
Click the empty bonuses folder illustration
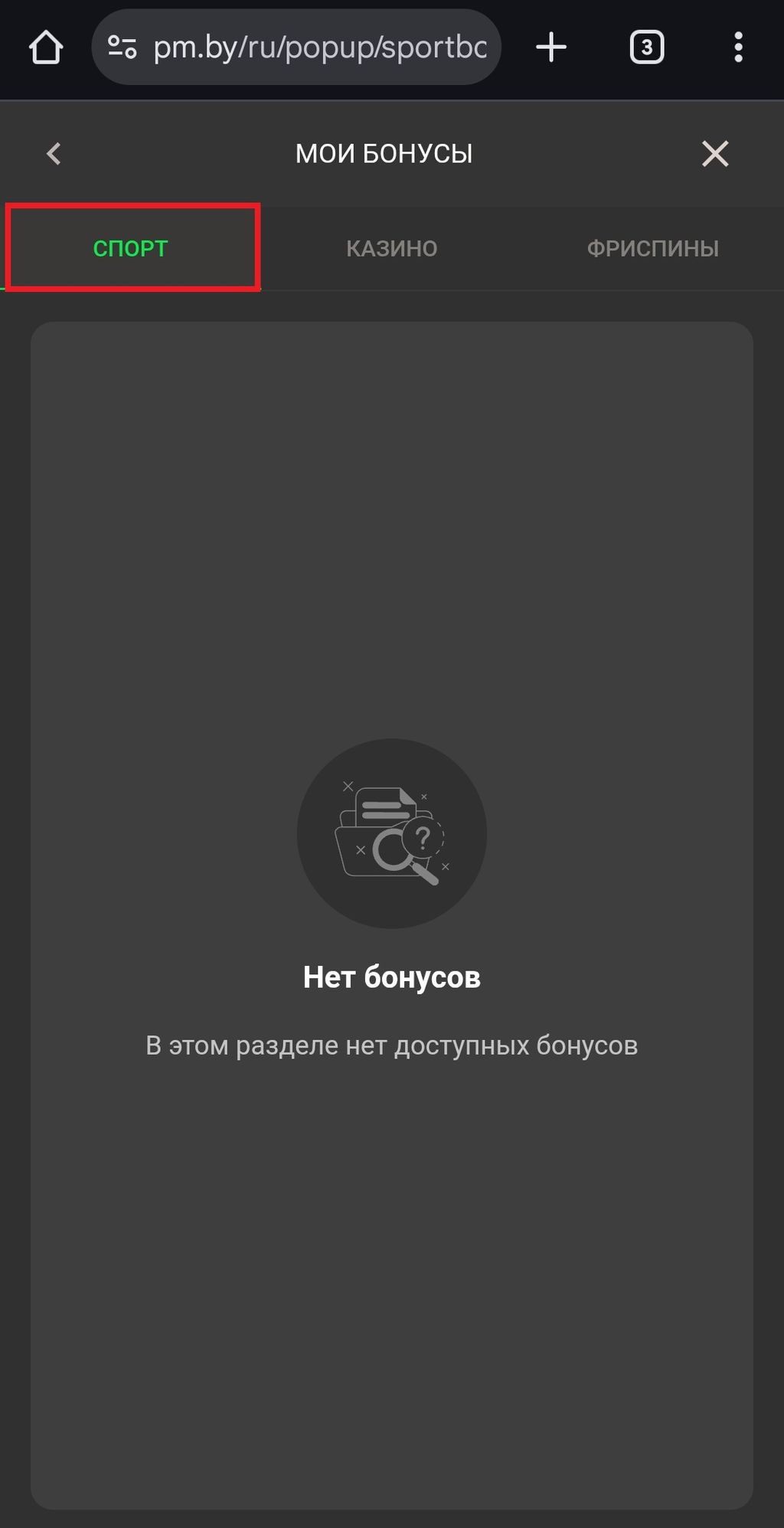click(391, 835)
